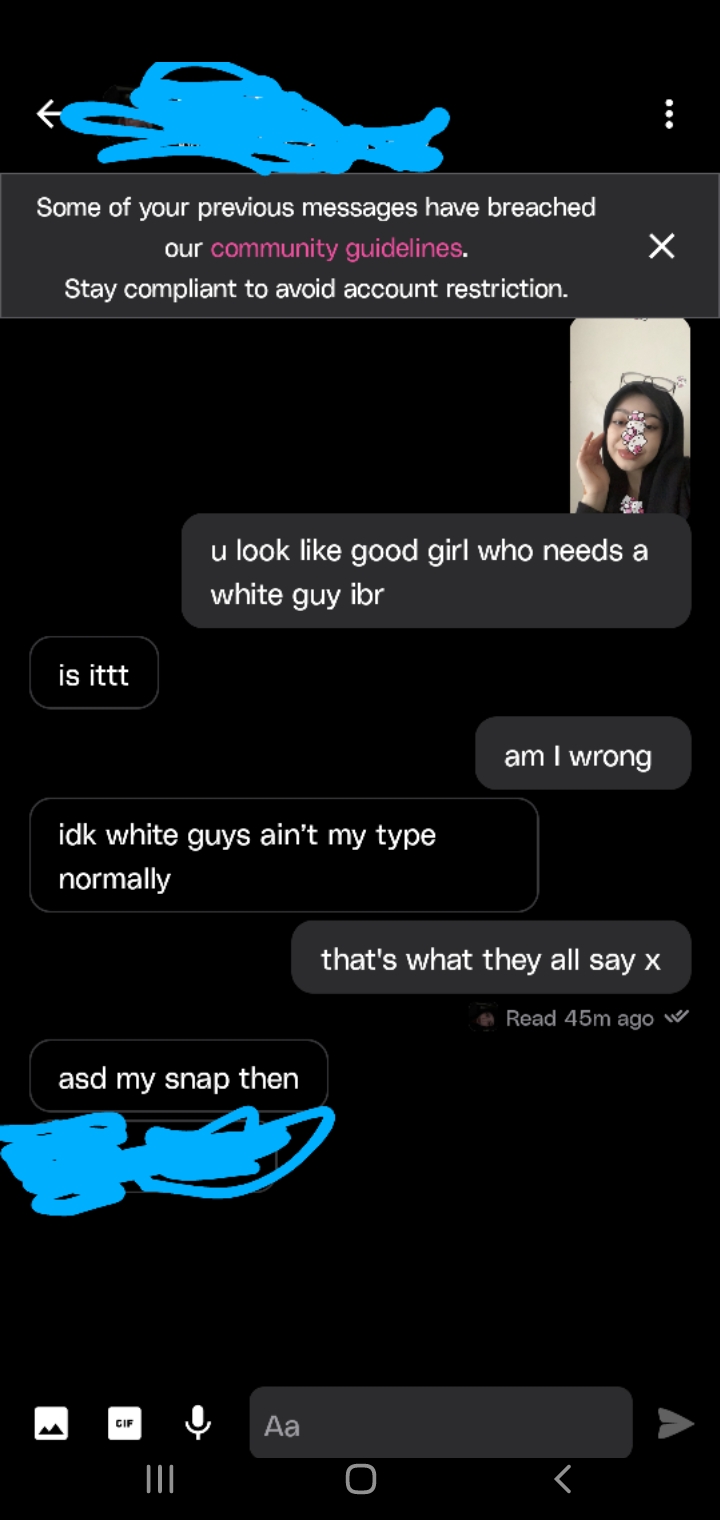Screen dimensions: 720x1520
Task: Open the GIF picker
Action: tap(125, 1423)
